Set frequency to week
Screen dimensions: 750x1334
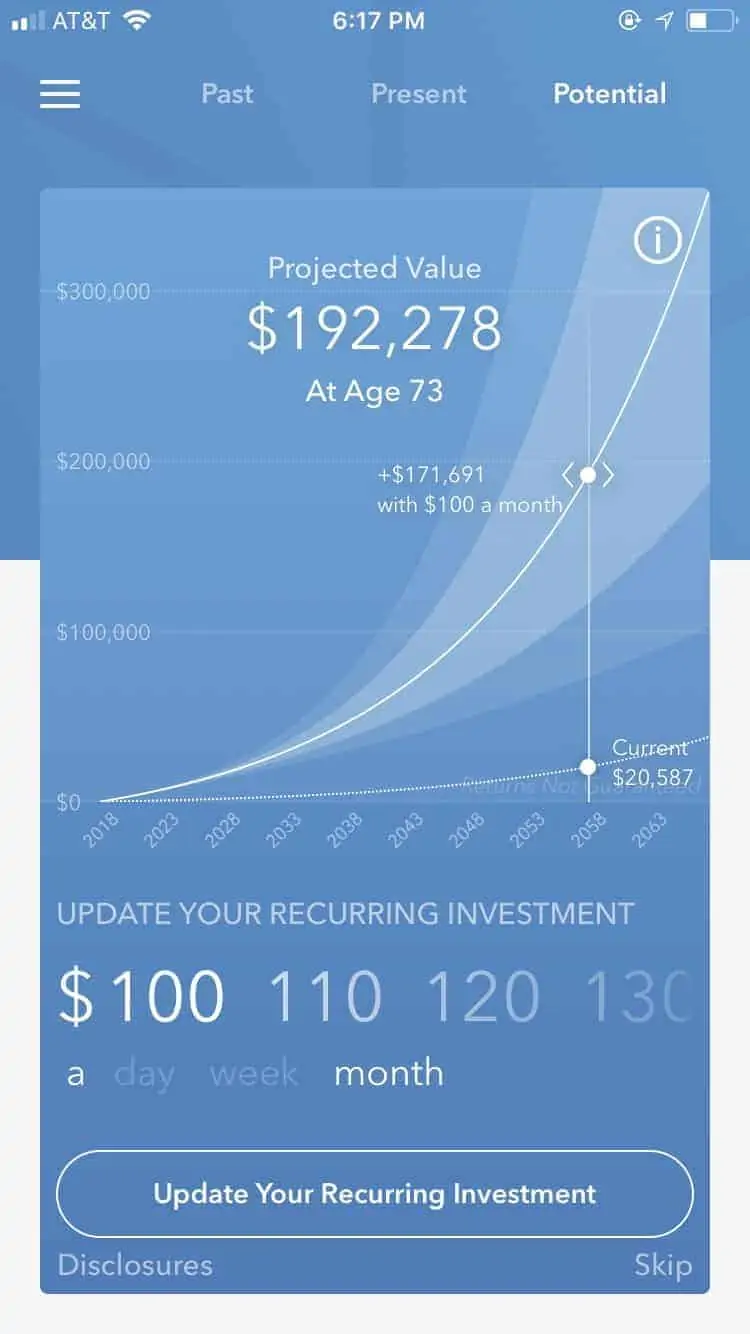[254, 1073]
